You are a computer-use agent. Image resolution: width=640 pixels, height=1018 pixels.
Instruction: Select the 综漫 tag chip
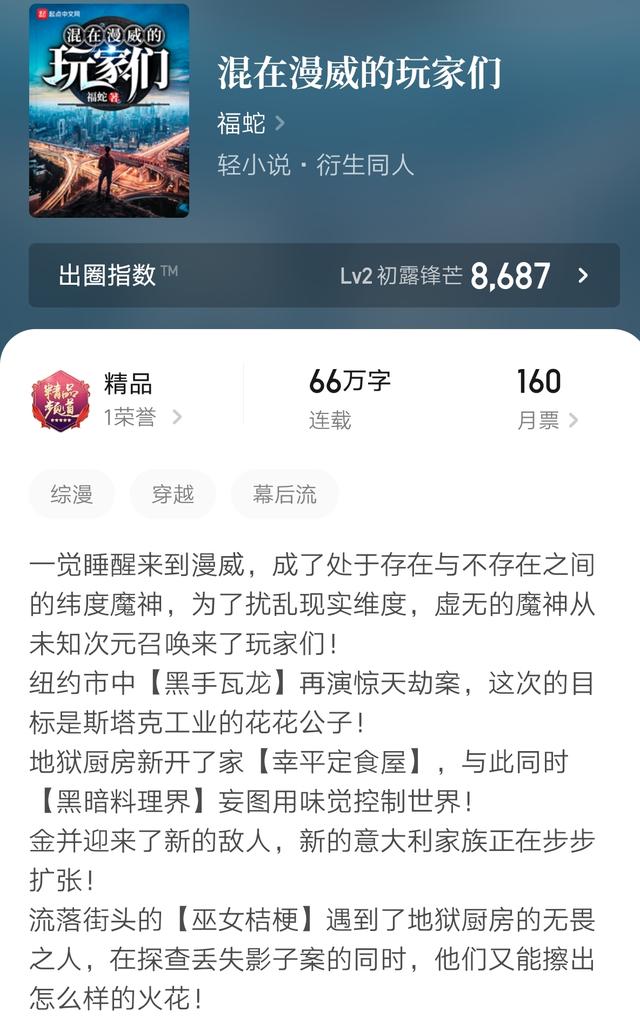(x=71, y=494)
